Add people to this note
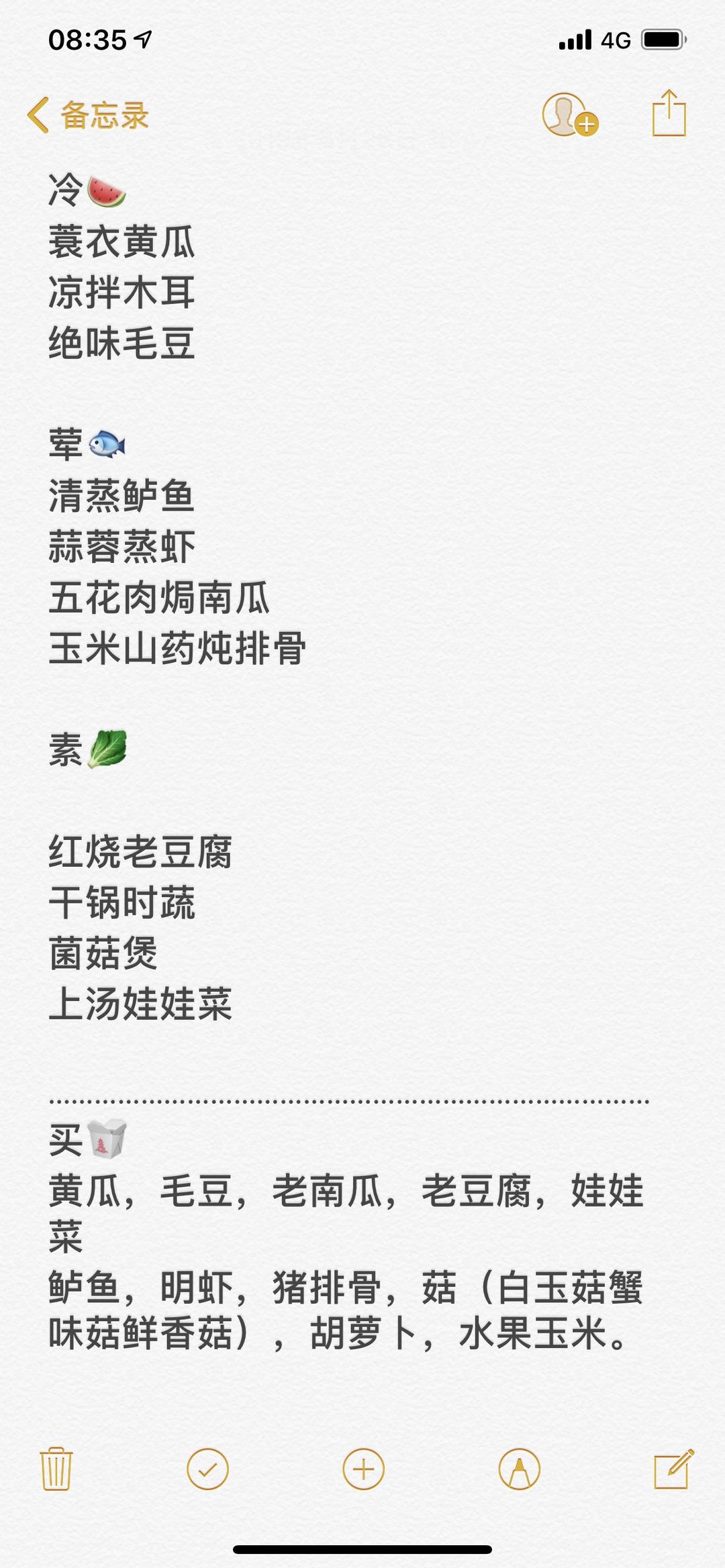 [x=569, y=115]
